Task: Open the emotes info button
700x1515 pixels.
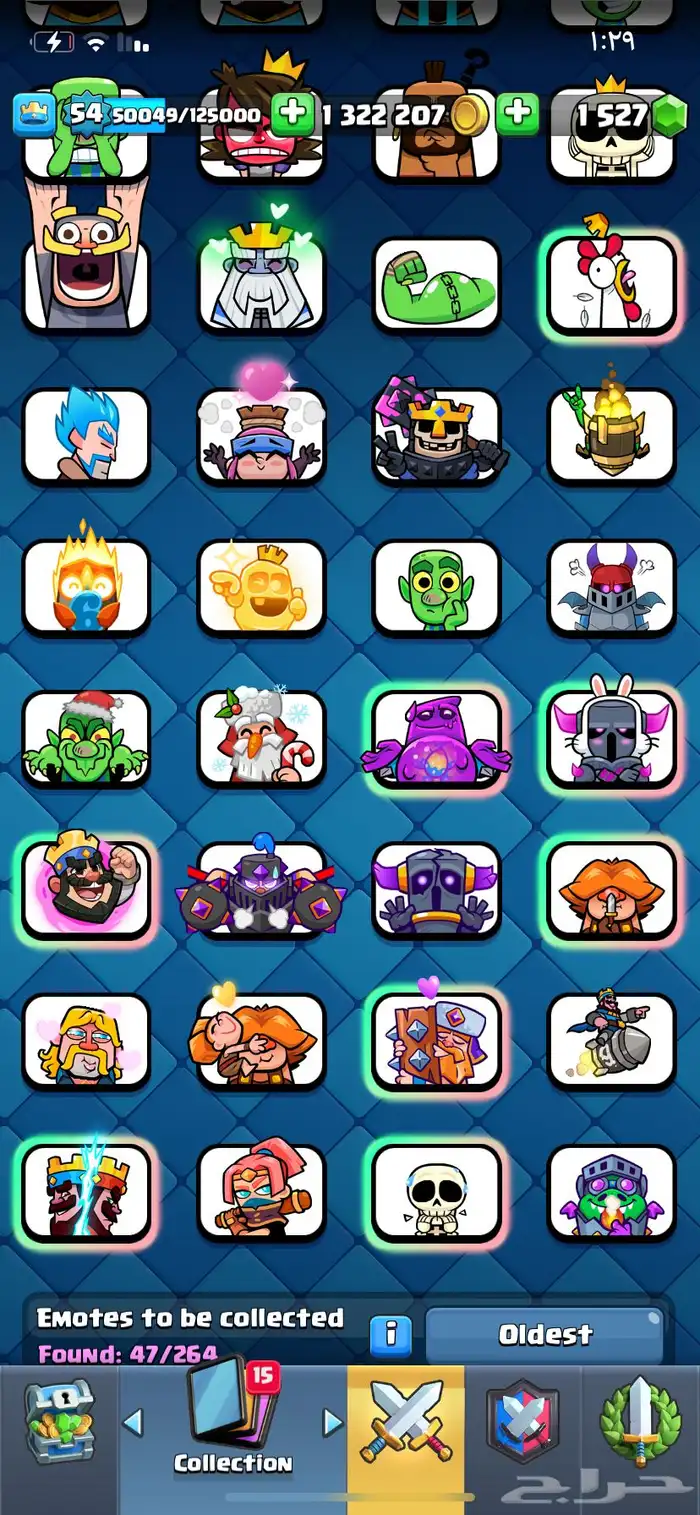Action: [x=391, y=1333]
